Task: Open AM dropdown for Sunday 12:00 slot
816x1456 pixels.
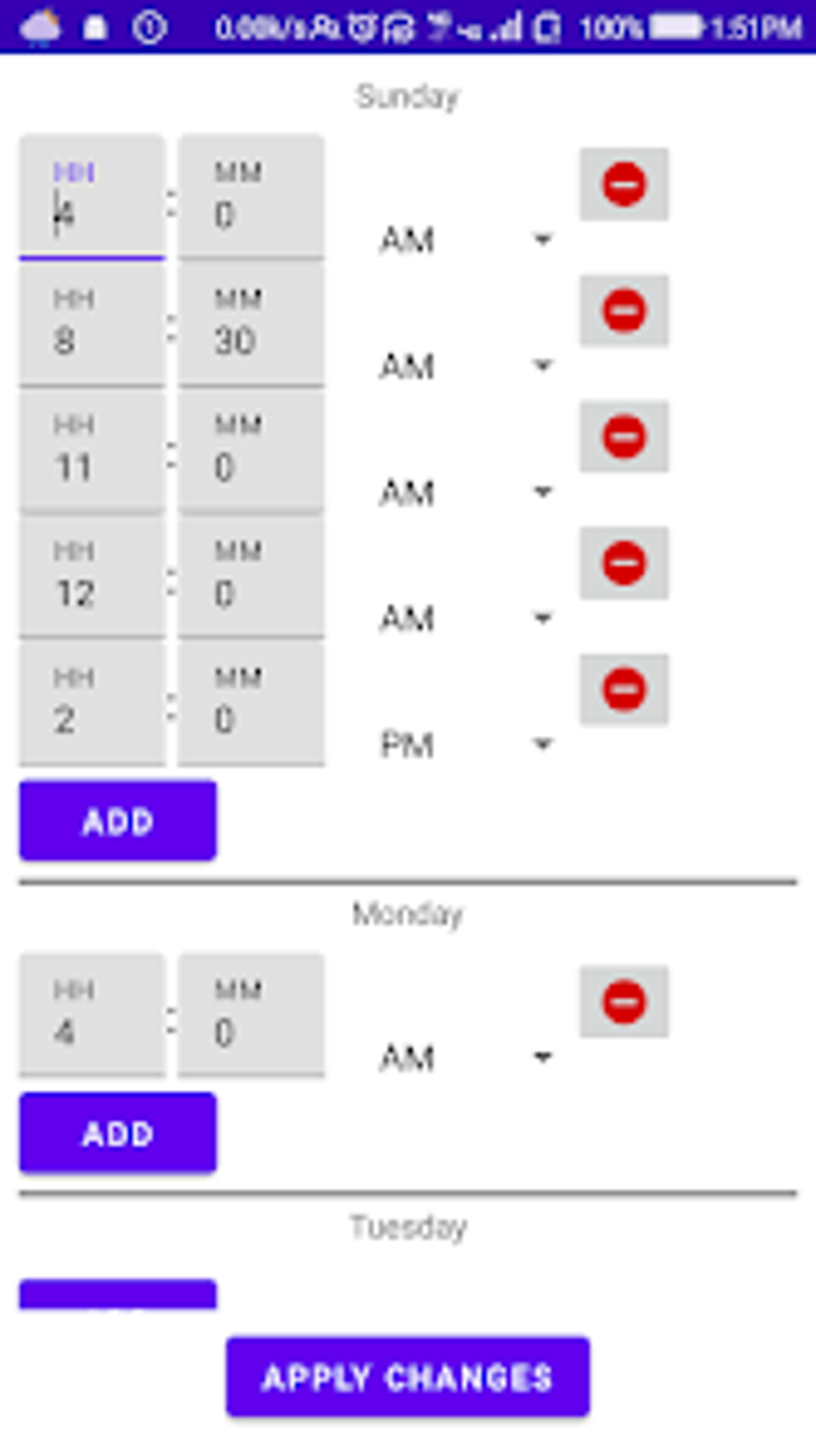Action: [x=464, y=618]
